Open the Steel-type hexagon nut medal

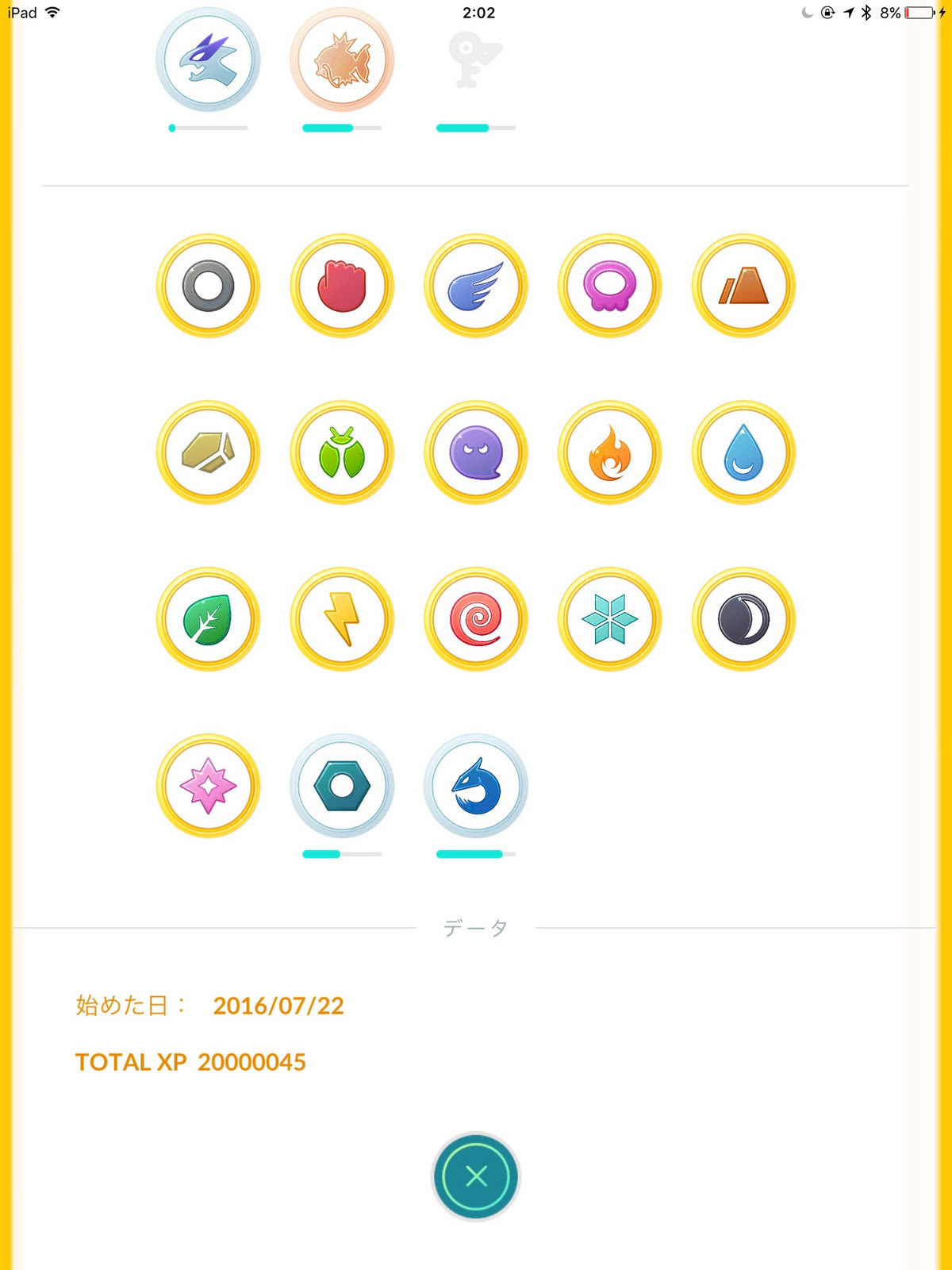click(x=342, y=786)
